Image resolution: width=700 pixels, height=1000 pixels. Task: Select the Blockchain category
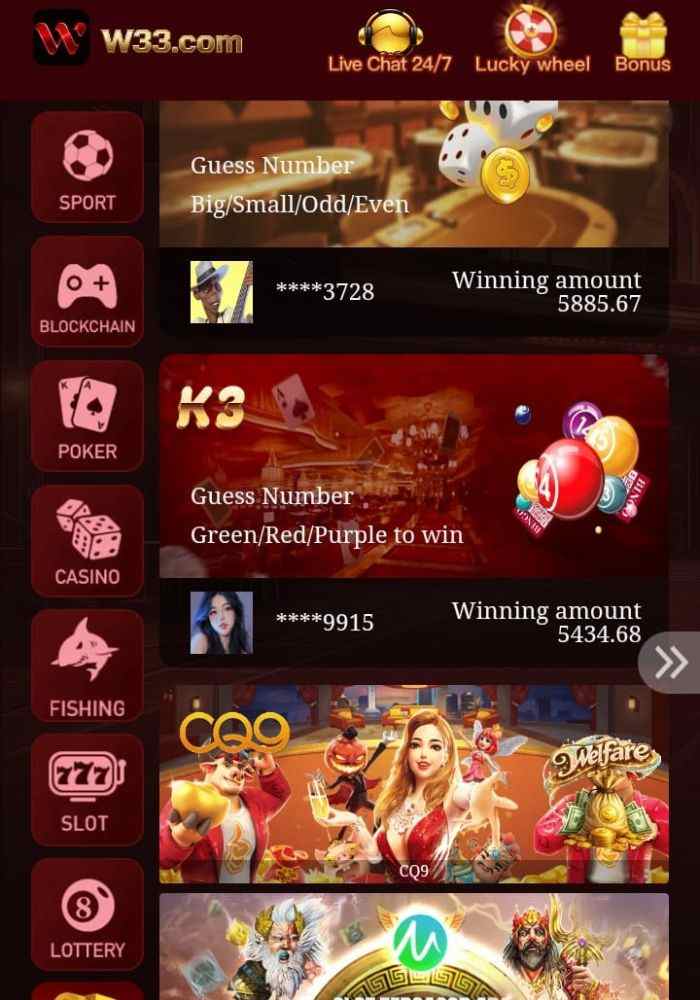(x=87, y=292)
